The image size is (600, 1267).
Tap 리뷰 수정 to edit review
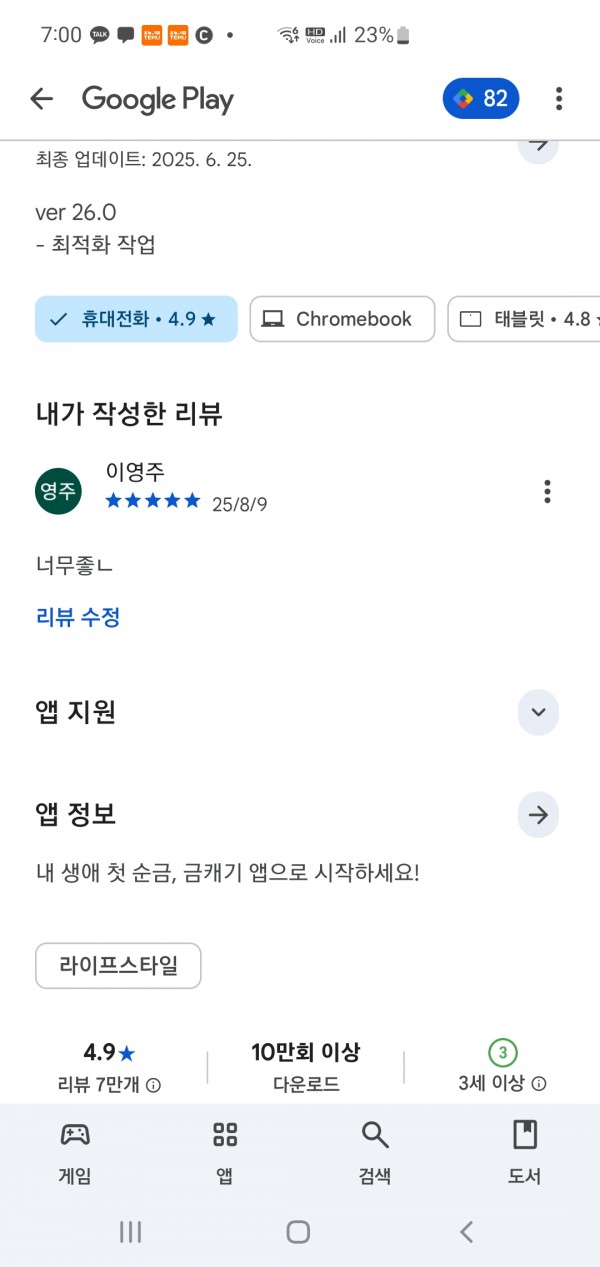tap(78, 617)
